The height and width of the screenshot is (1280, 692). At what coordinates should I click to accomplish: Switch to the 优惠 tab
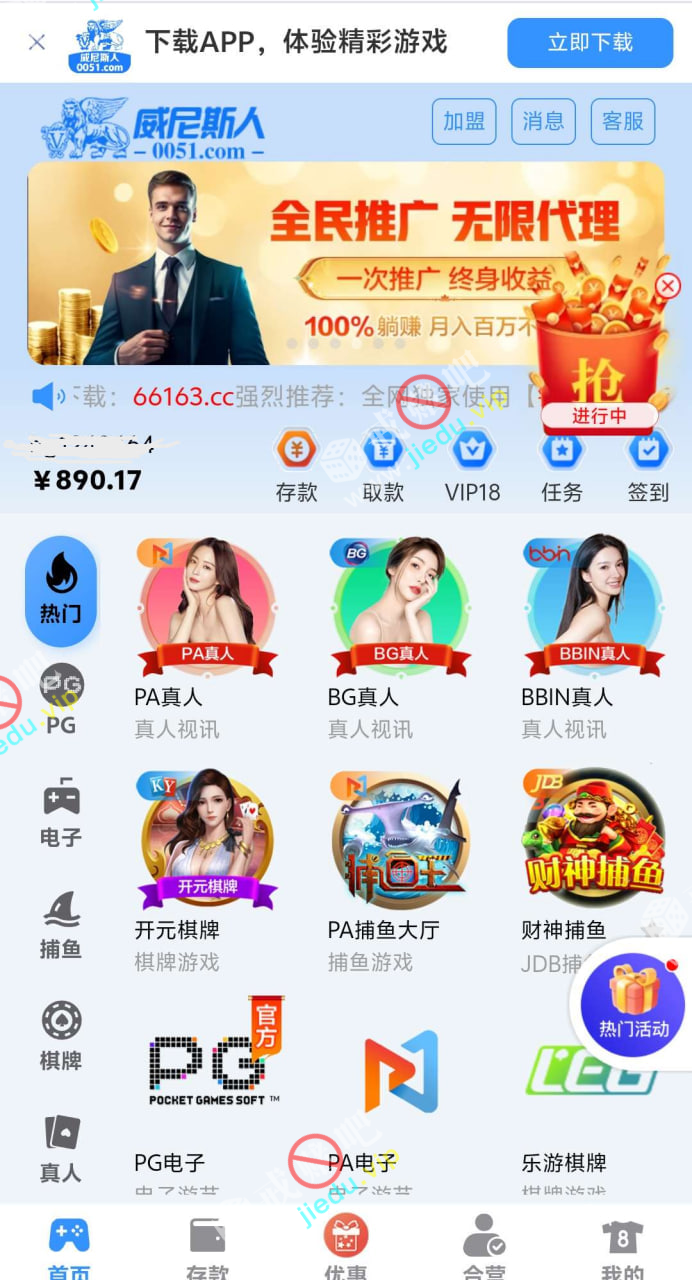click(x=345, y=1246)
